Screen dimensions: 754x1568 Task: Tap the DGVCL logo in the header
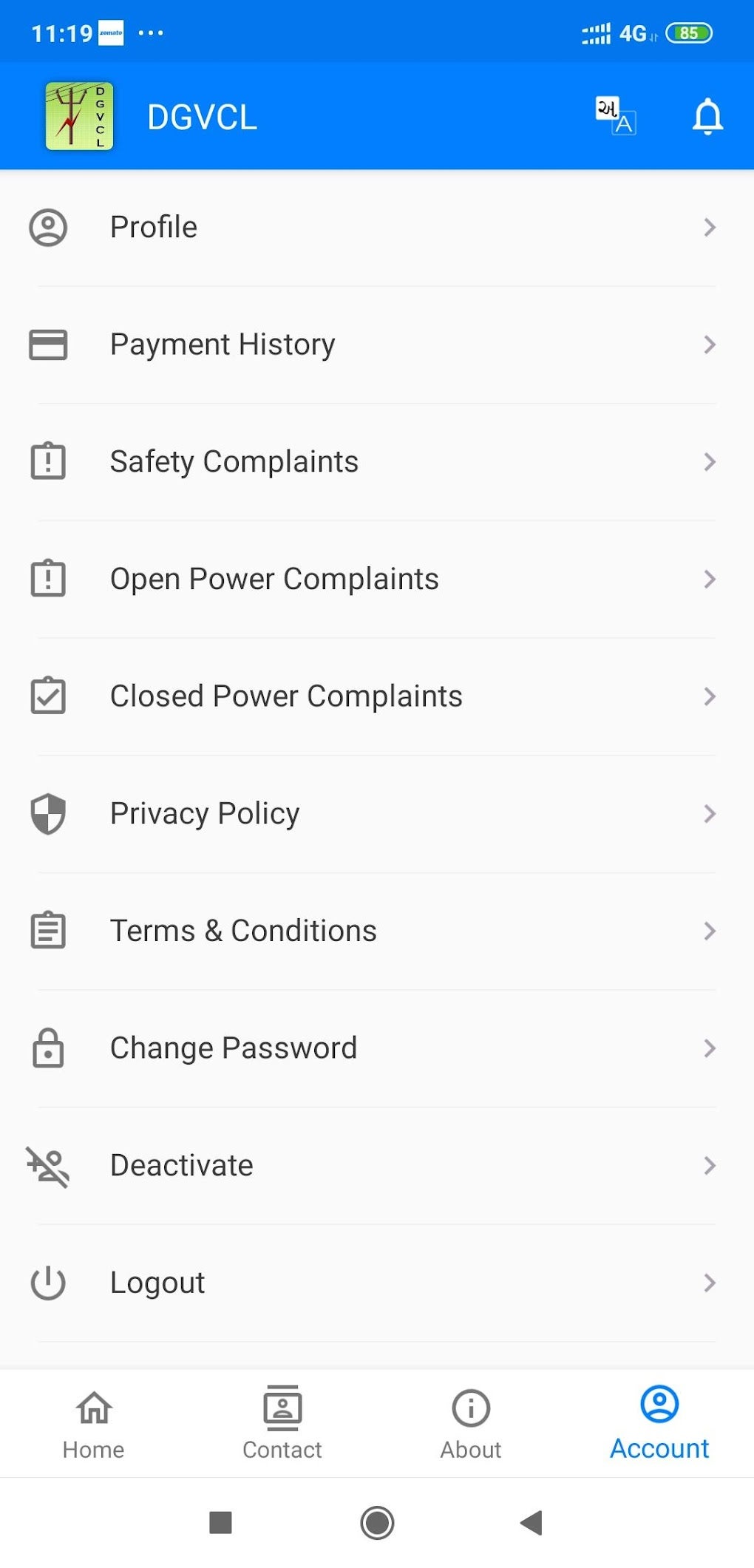point(78,115)
